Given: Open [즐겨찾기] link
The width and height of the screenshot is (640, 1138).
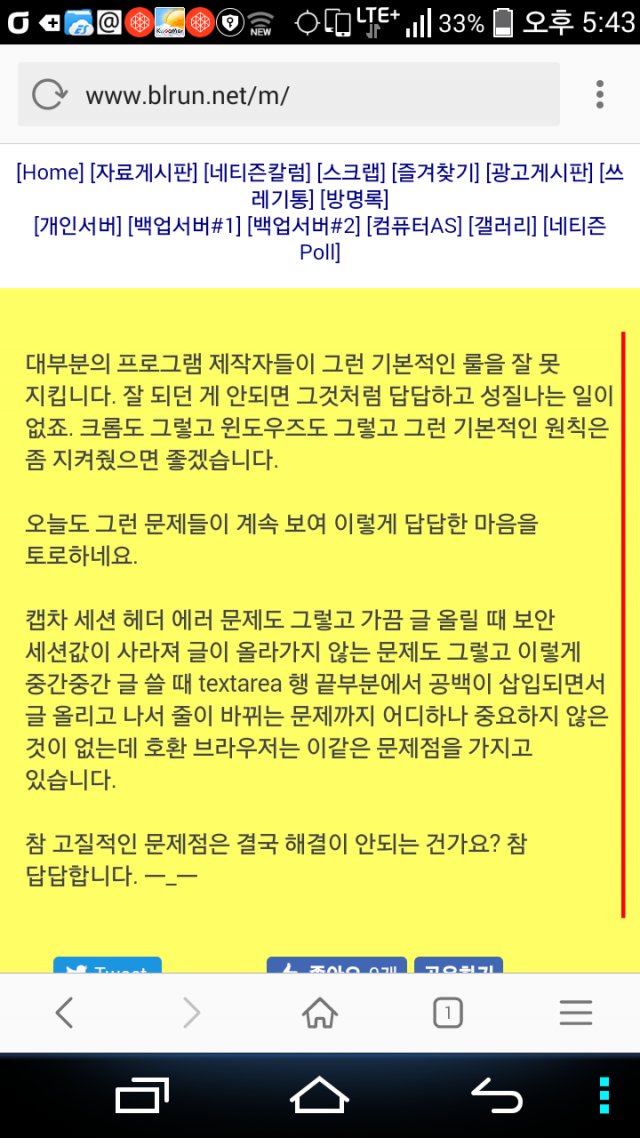Looking at the screenshot, I should 435,172.
